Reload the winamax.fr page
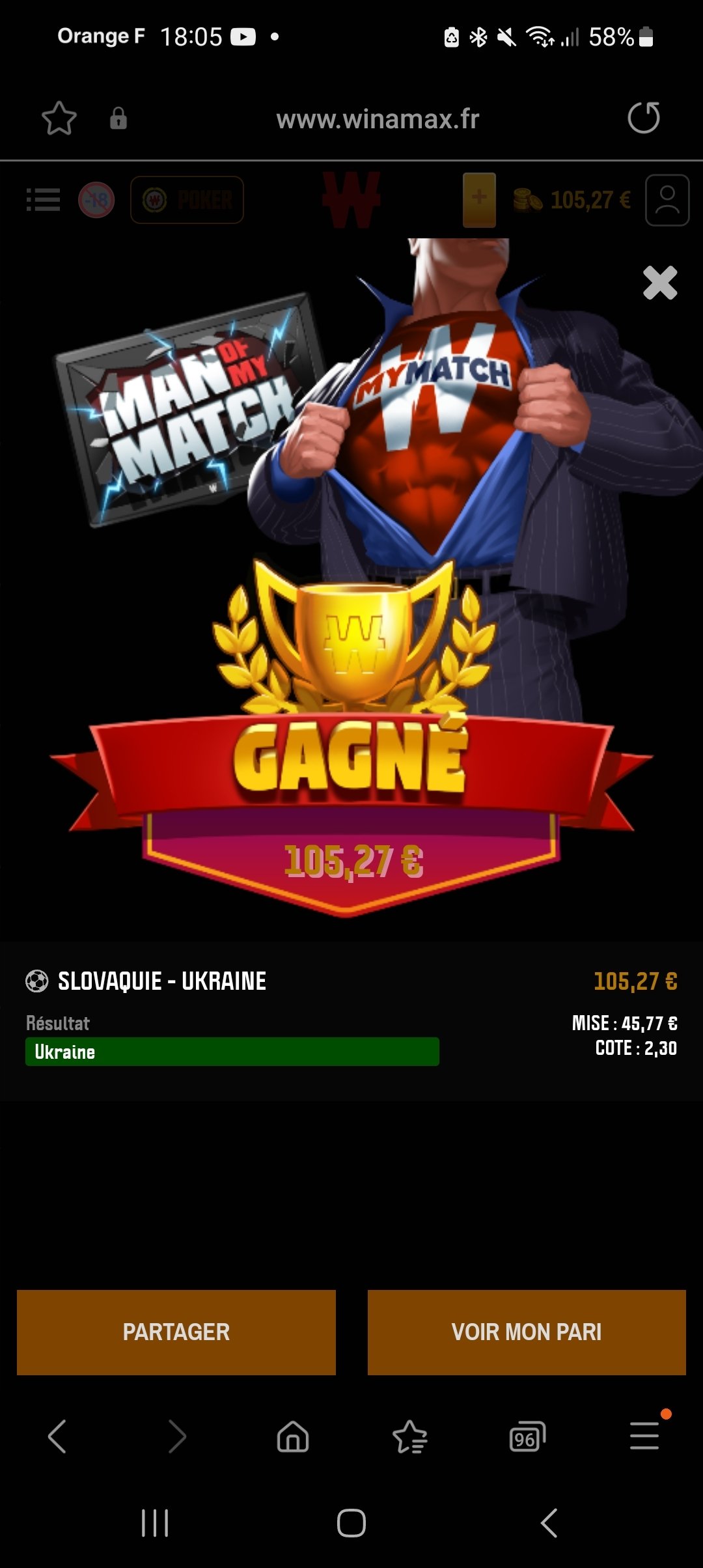 click(644, 118)
